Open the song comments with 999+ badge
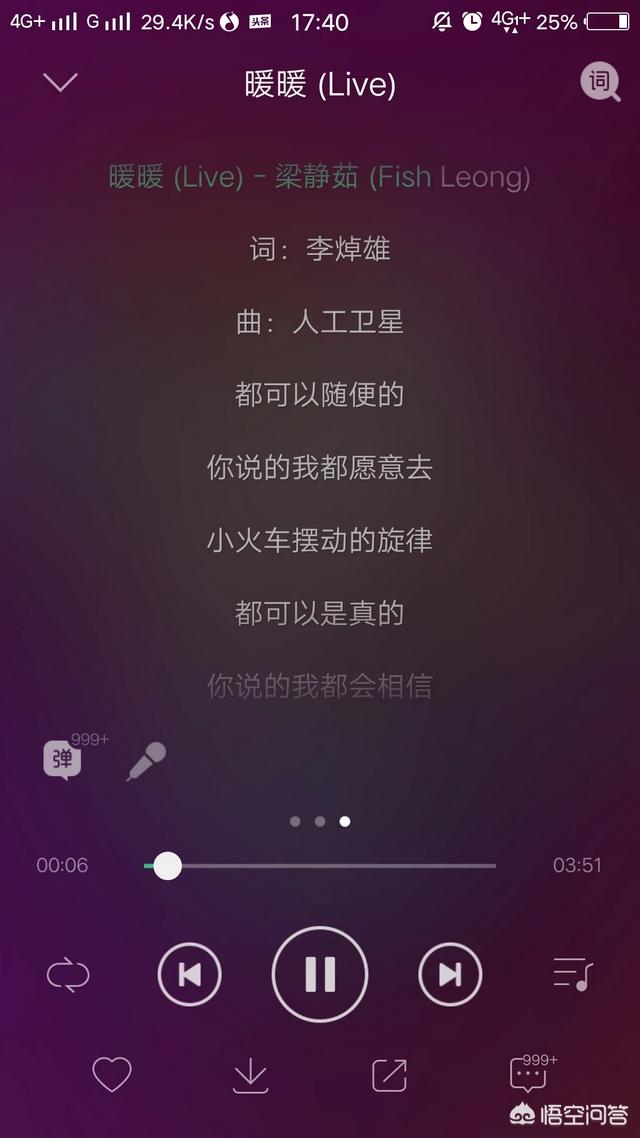The width and height of the screenshot is (640, 1138). coord(532,1071)
